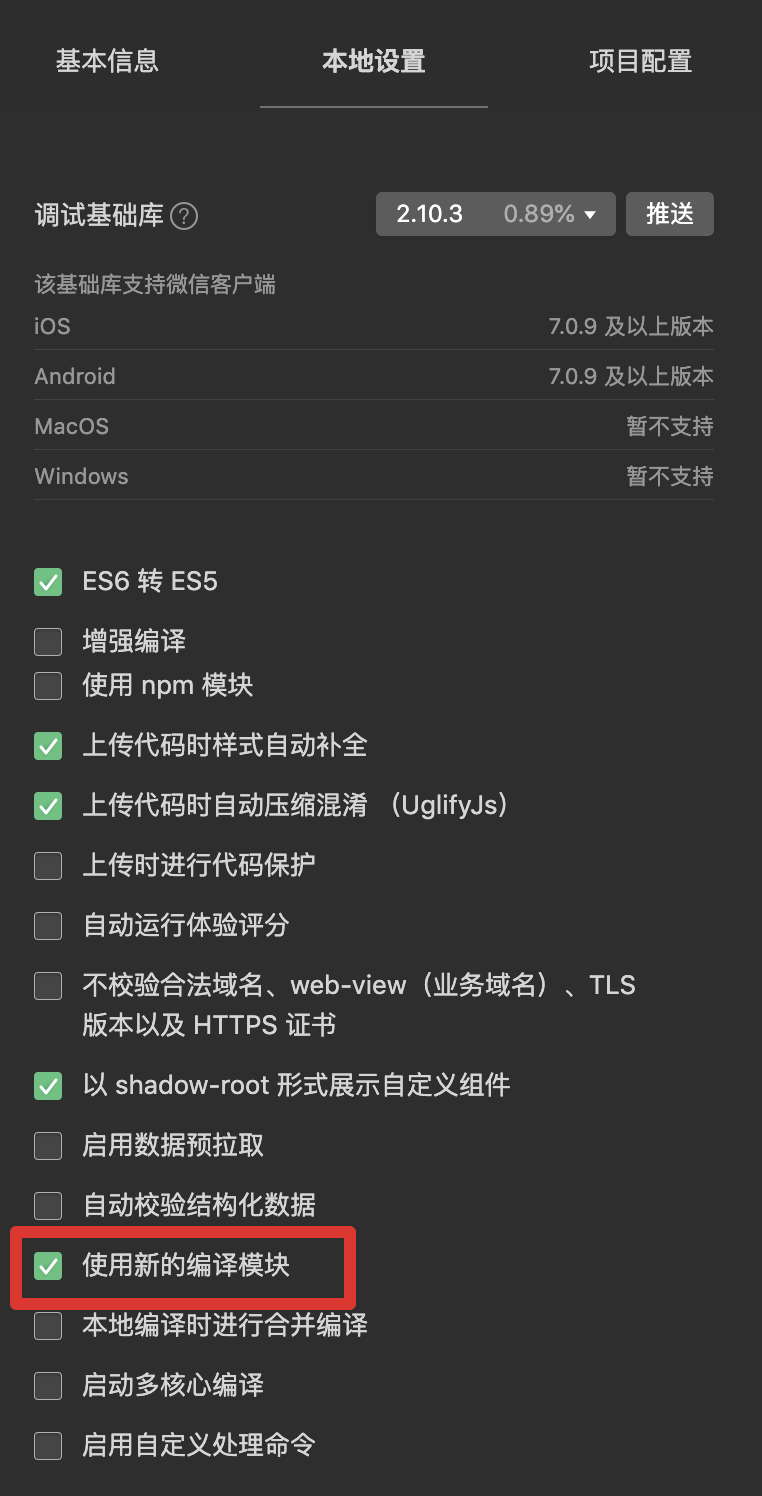762x1496 pixels.
Task: Open the 2.10.3 base library dropdown
Action: click(496, 214)
